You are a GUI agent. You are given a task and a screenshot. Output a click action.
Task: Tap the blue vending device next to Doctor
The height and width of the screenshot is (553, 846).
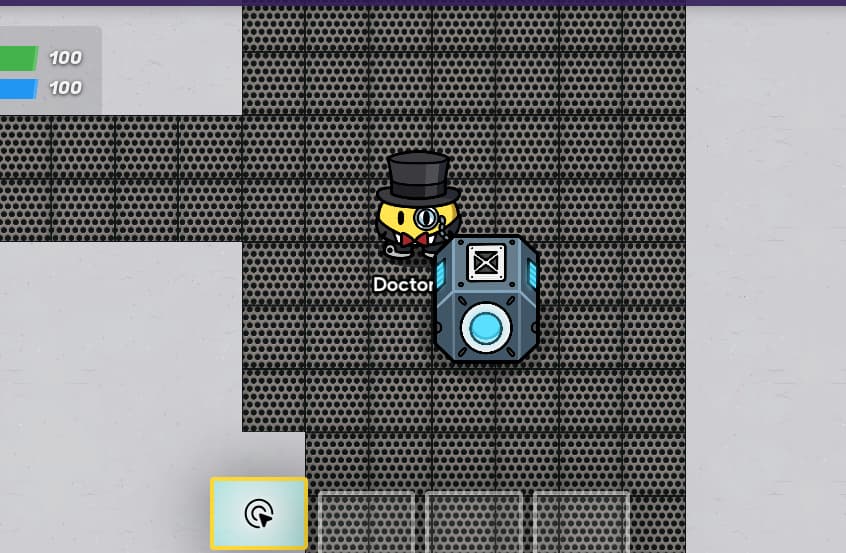tap(486, 299)
